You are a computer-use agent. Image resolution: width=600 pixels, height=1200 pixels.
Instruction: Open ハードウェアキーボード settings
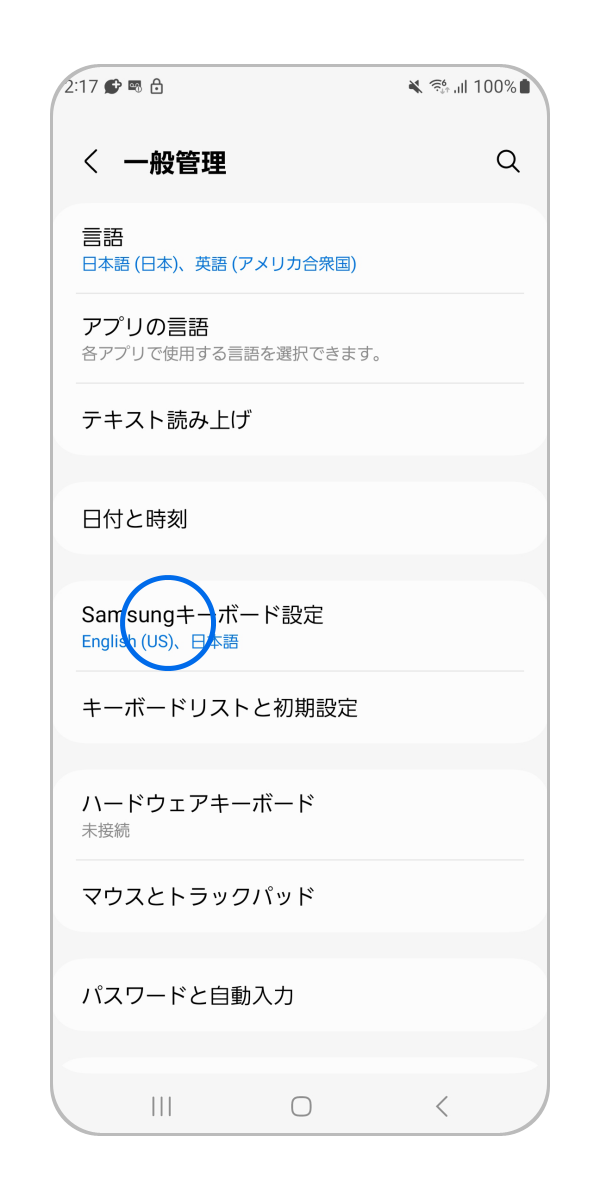tap(300, 814)
